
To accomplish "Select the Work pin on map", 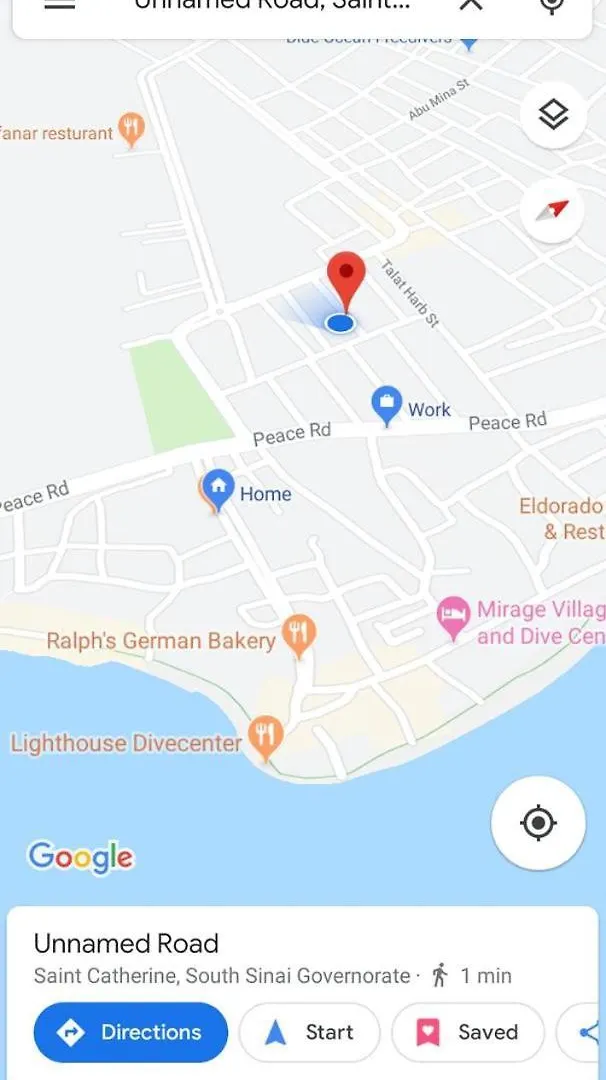I will 386,405.
